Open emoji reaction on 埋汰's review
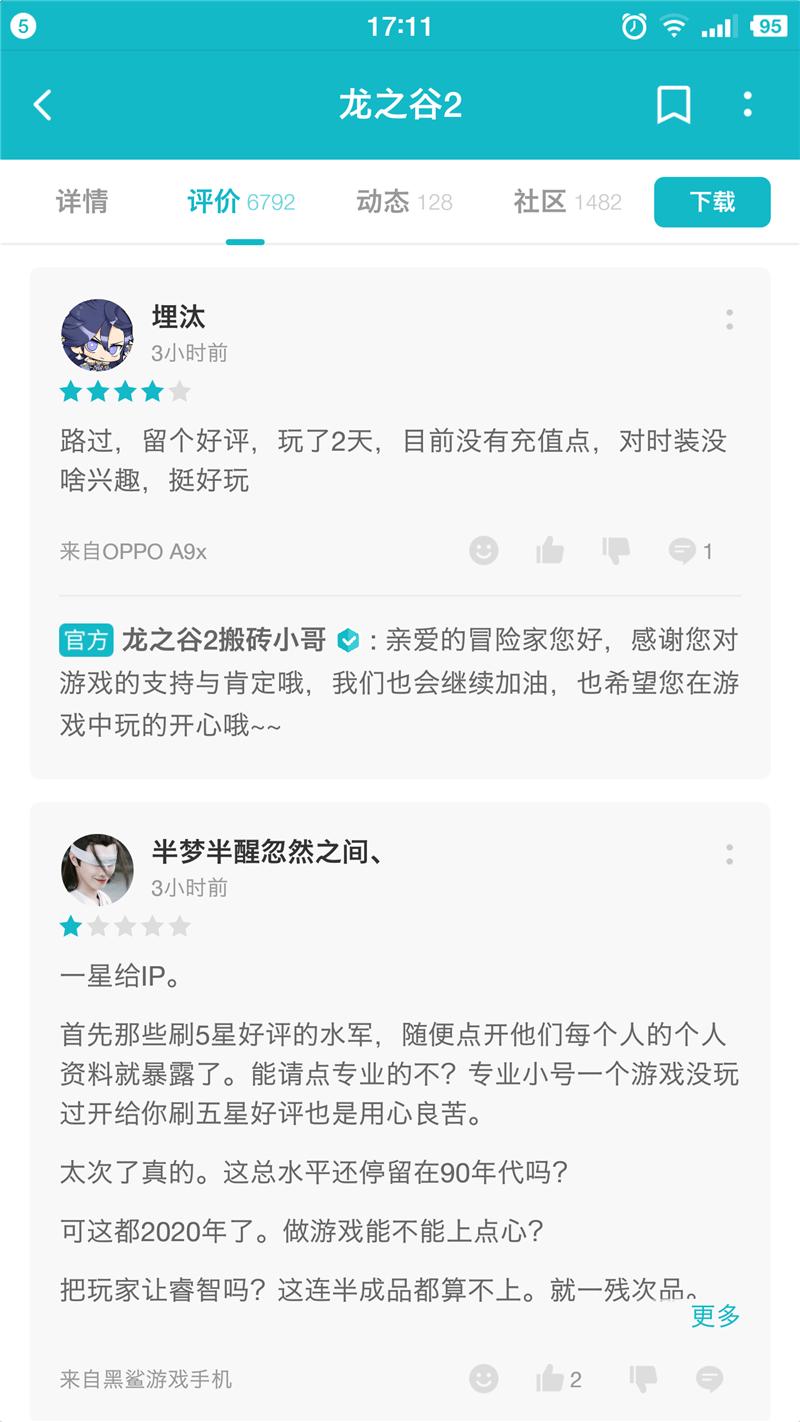The width and height of the screenshot is (800, 1422). point(484,551)
